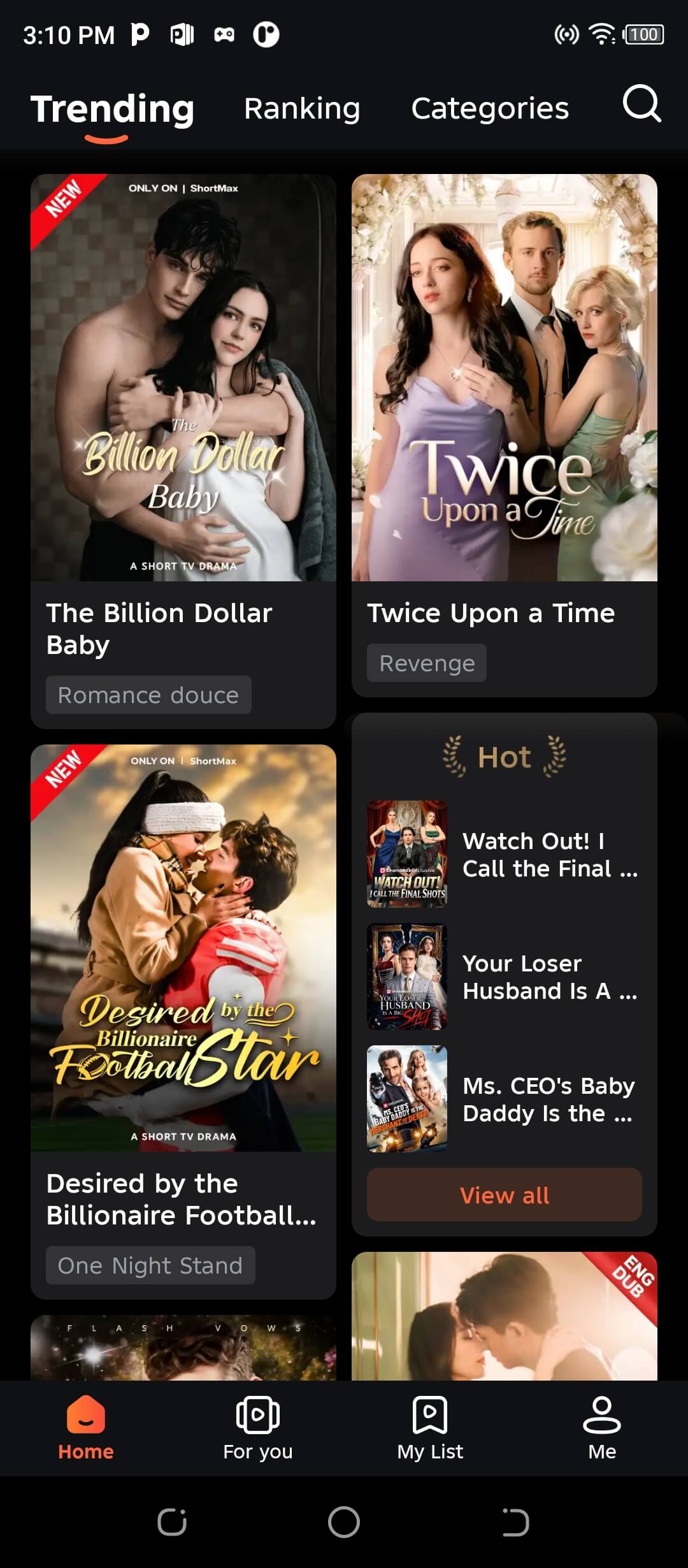Open My List tab
The height and width of the screenshot is (1568, 688).
[x=430, y=1428]
